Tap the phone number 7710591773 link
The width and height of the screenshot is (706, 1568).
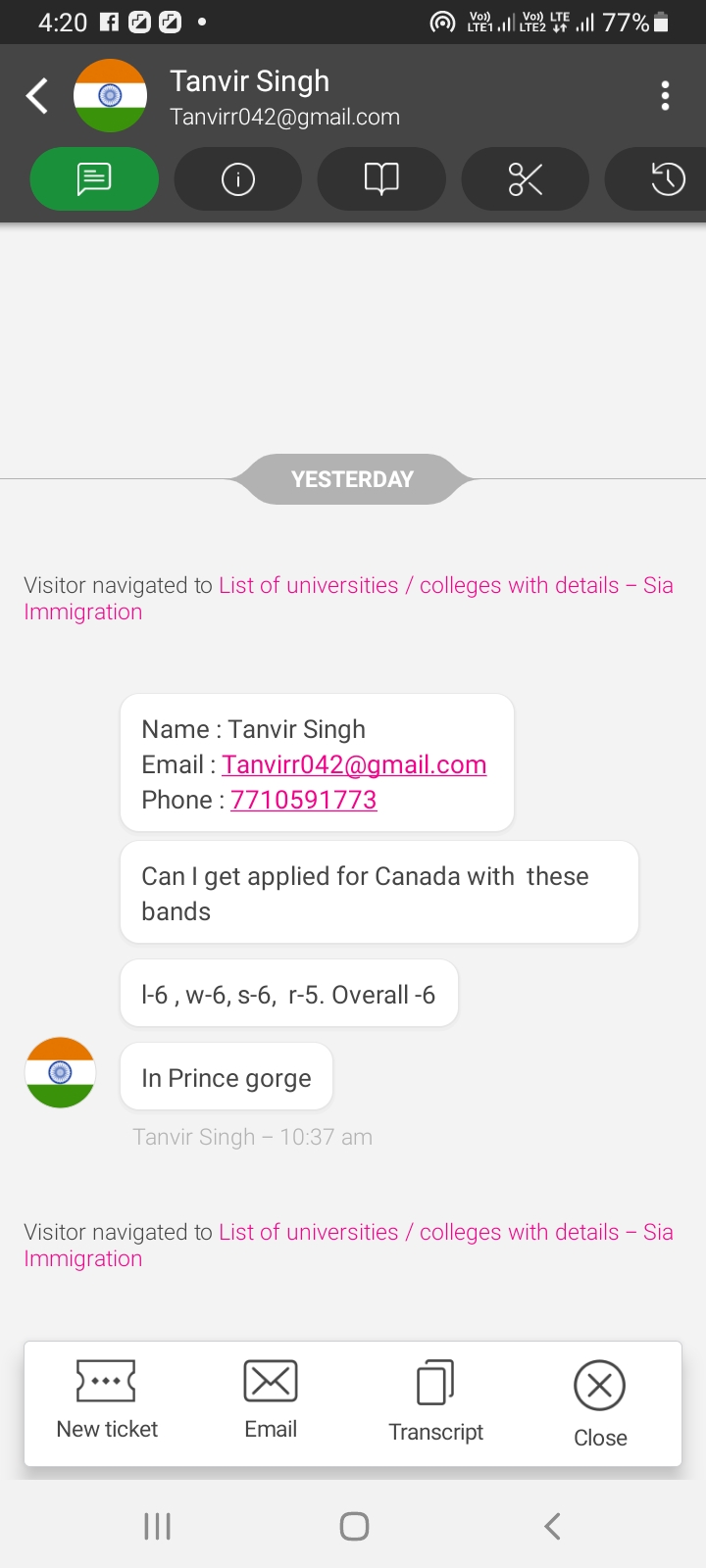point(303,800)
